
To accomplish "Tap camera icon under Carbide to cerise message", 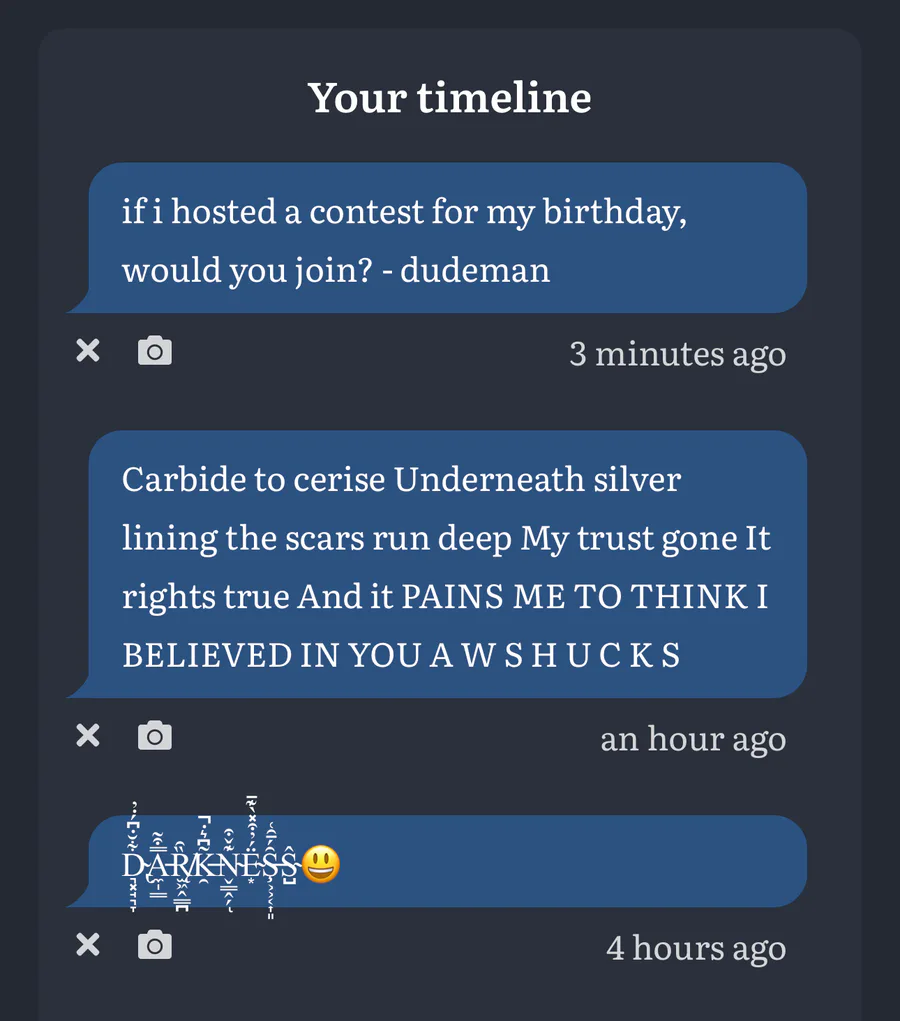I will pyautogui.click(x=155, y=736).
